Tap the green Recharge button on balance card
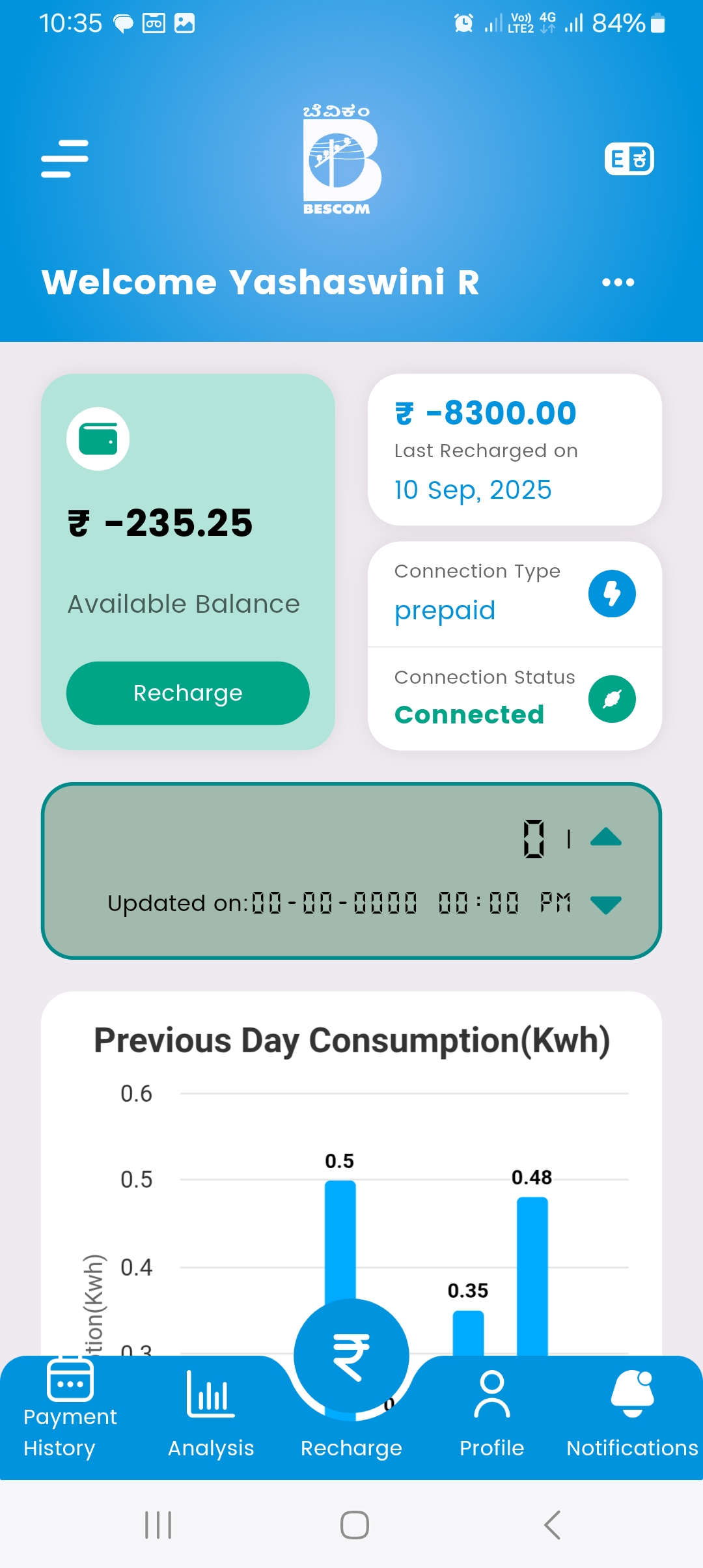 pyautogui.click(x=187, y=693)
